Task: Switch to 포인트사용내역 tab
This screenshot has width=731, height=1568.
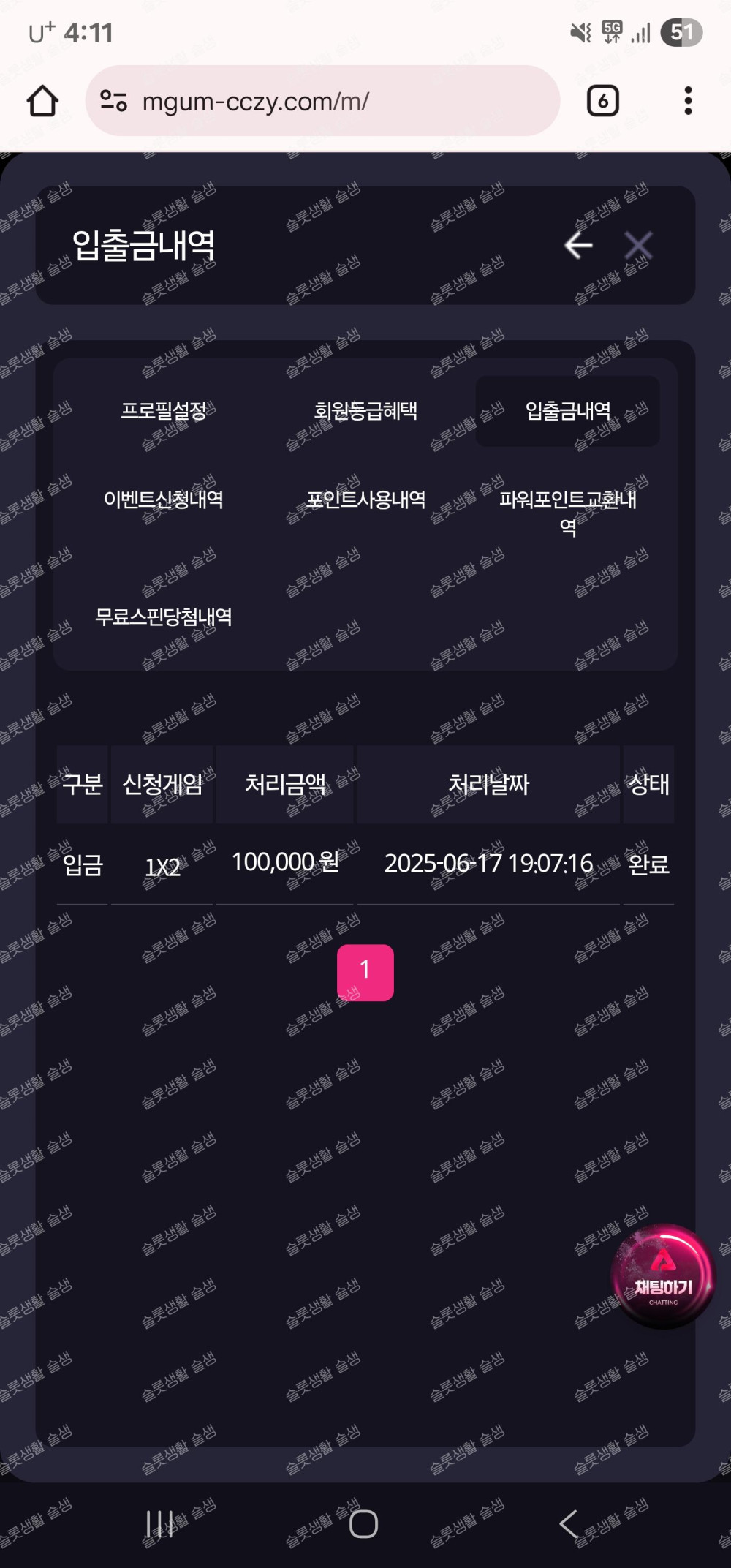Action: coord(365,500)
